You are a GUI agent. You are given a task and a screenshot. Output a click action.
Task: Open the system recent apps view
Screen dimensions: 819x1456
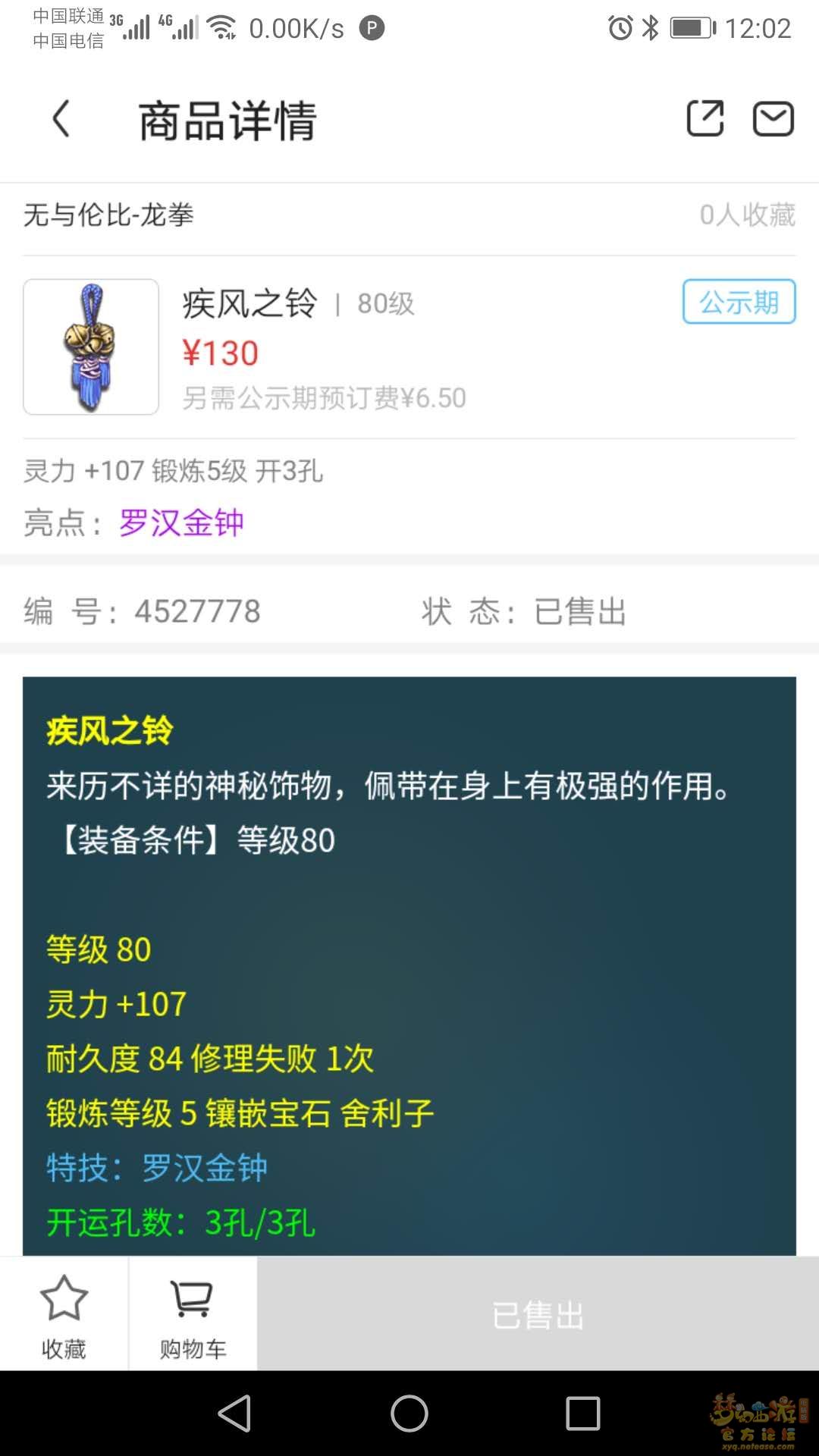coord(582,1414)
